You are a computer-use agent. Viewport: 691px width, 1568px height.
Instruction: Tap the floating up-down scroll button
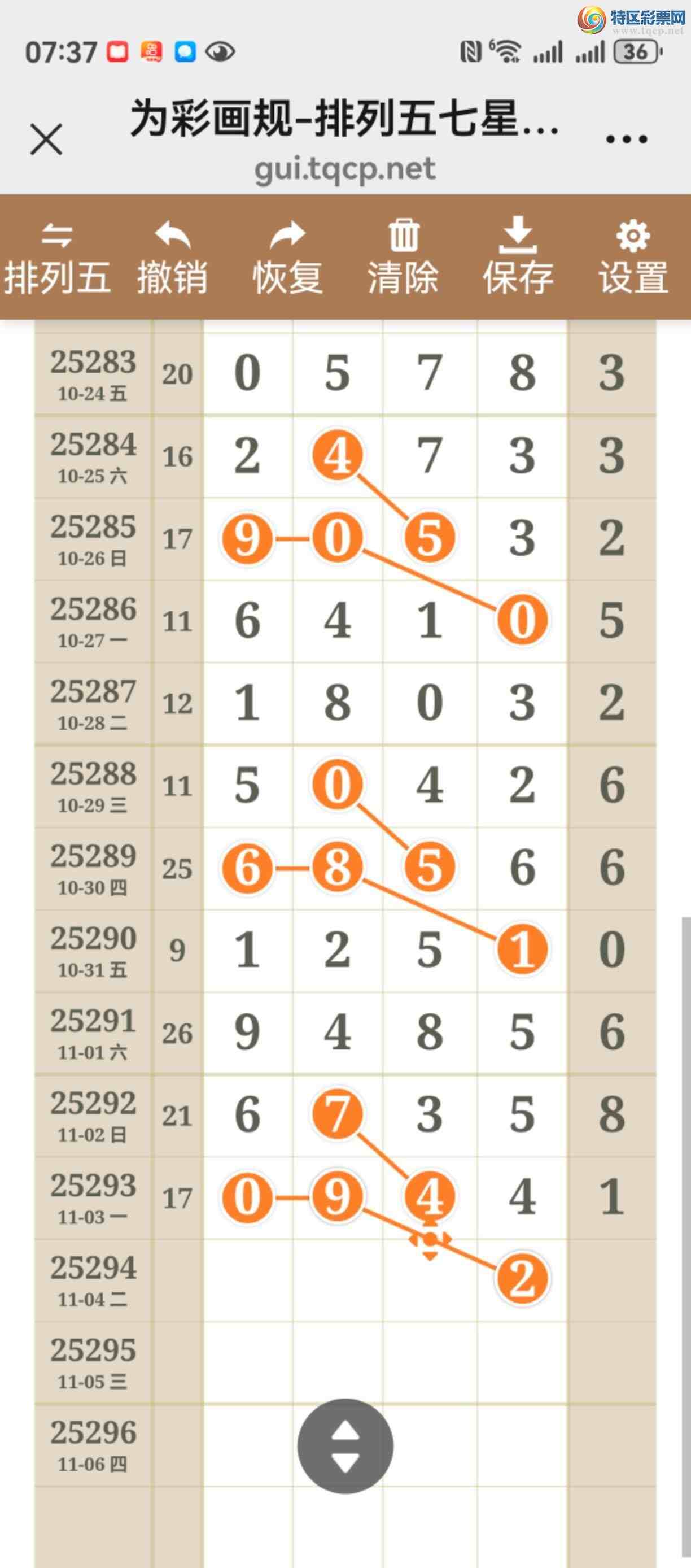tap(345, 1445)
